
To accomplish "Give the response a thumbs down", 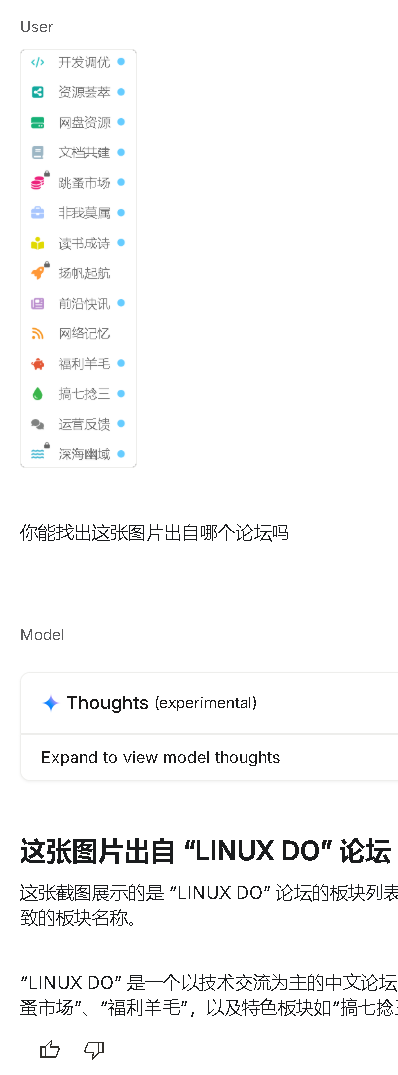I will click(x=93, y=1050).
